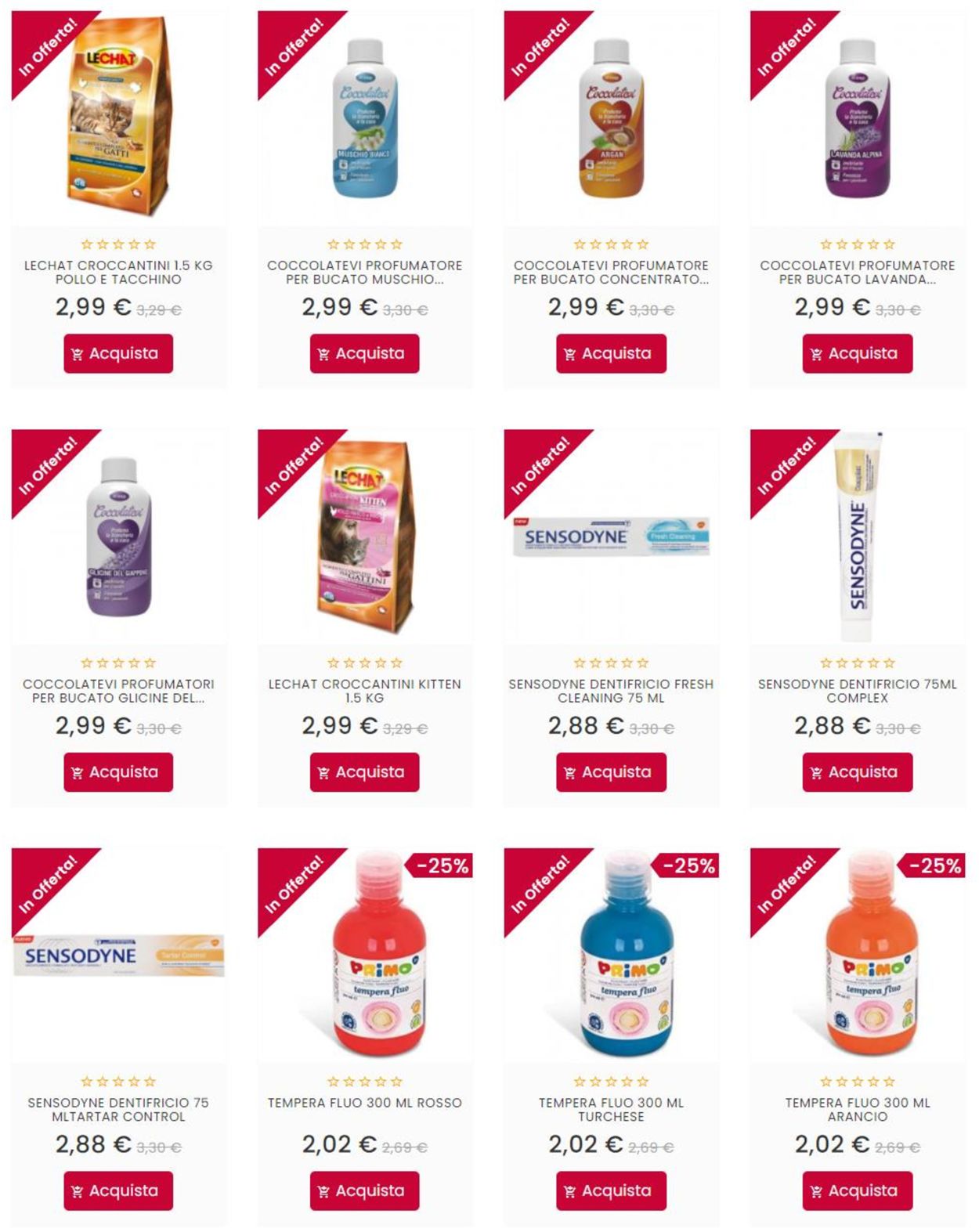Open Sensodyne Dentifricio 75ml Complex title
979x1232 pixels.
tap(857, 690)
